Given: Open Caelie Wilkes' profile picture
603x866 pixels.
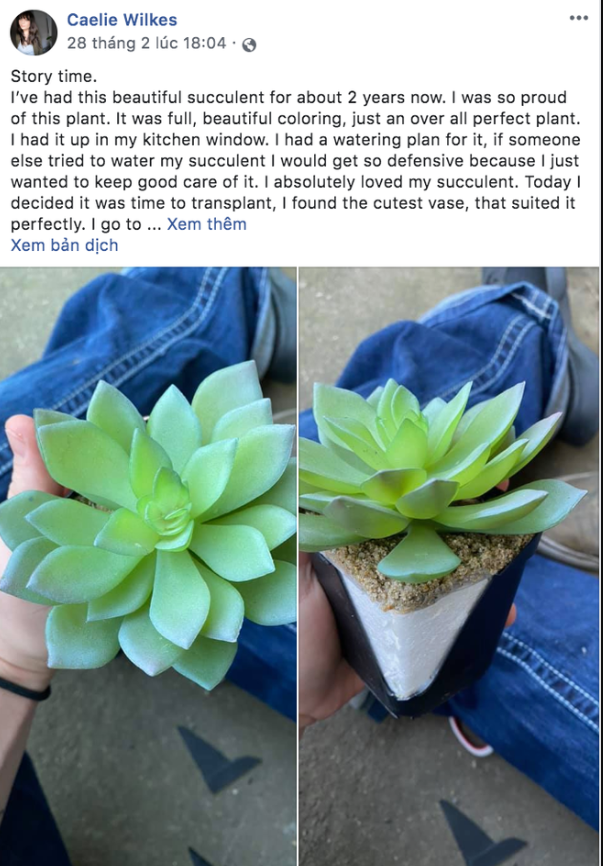Looking at the screenshot, I should pos(33,32).
